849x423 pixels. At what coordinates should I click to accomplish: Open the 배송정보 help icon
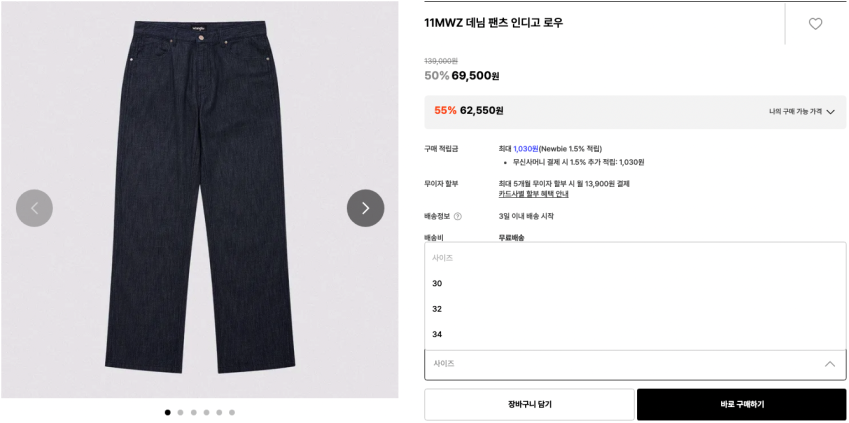pyautogui.click(x=458, y=216)
